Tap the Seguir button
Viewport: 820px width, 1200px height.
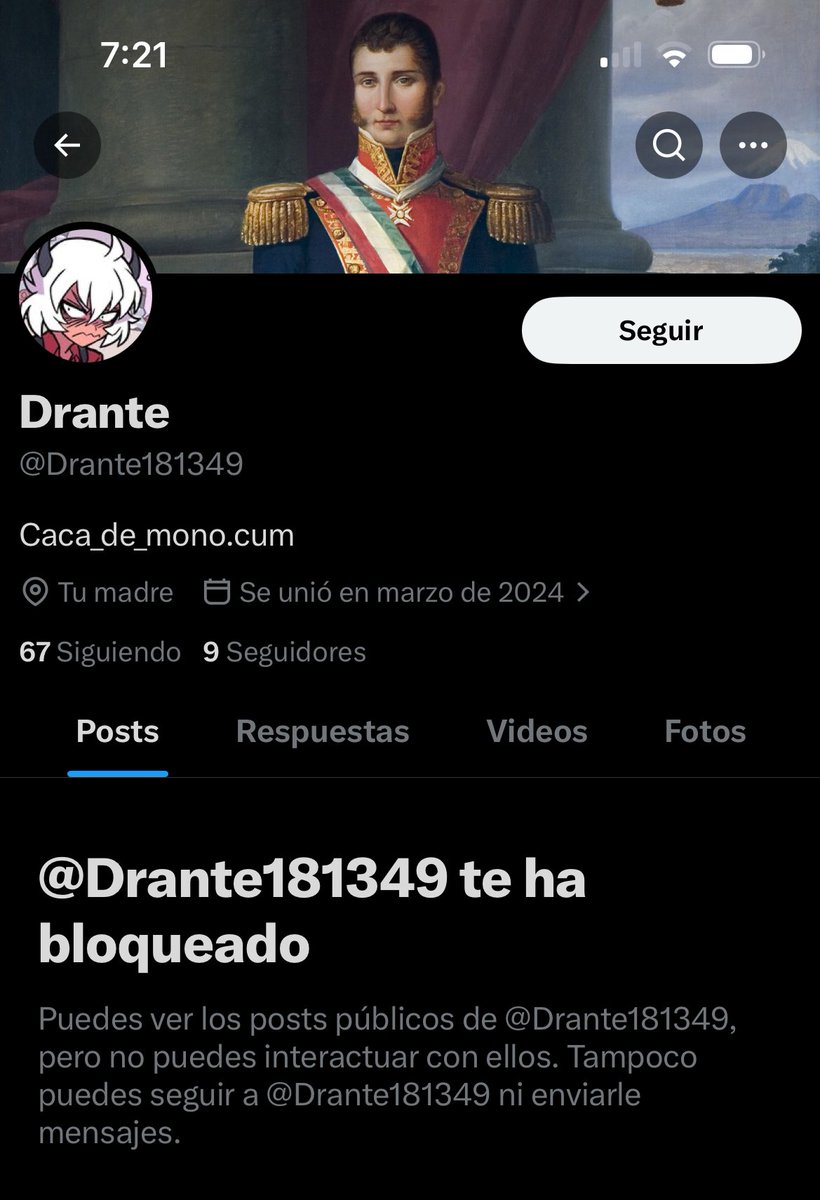661,331
